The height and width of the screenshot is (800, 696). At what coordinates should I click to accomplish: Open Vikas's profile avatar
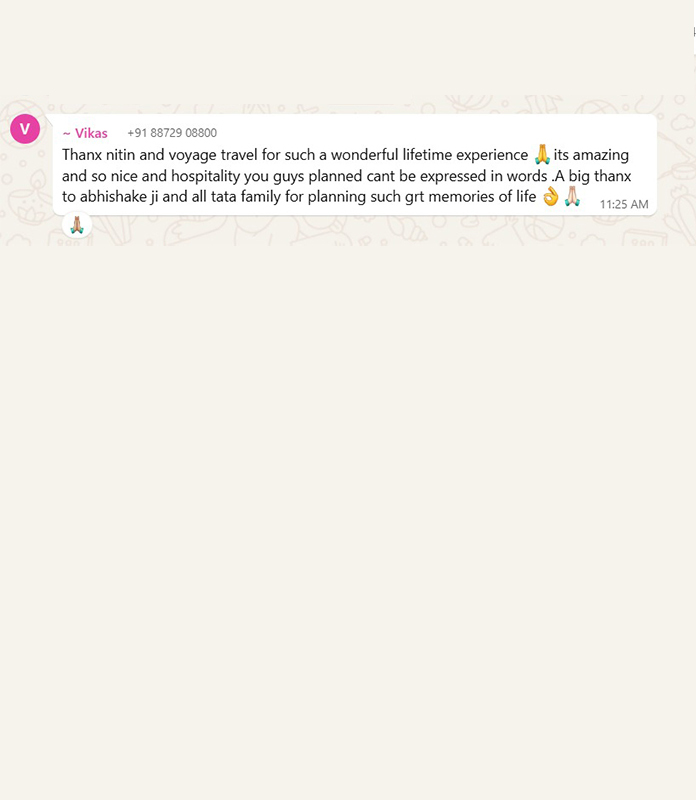click(25, 129)
